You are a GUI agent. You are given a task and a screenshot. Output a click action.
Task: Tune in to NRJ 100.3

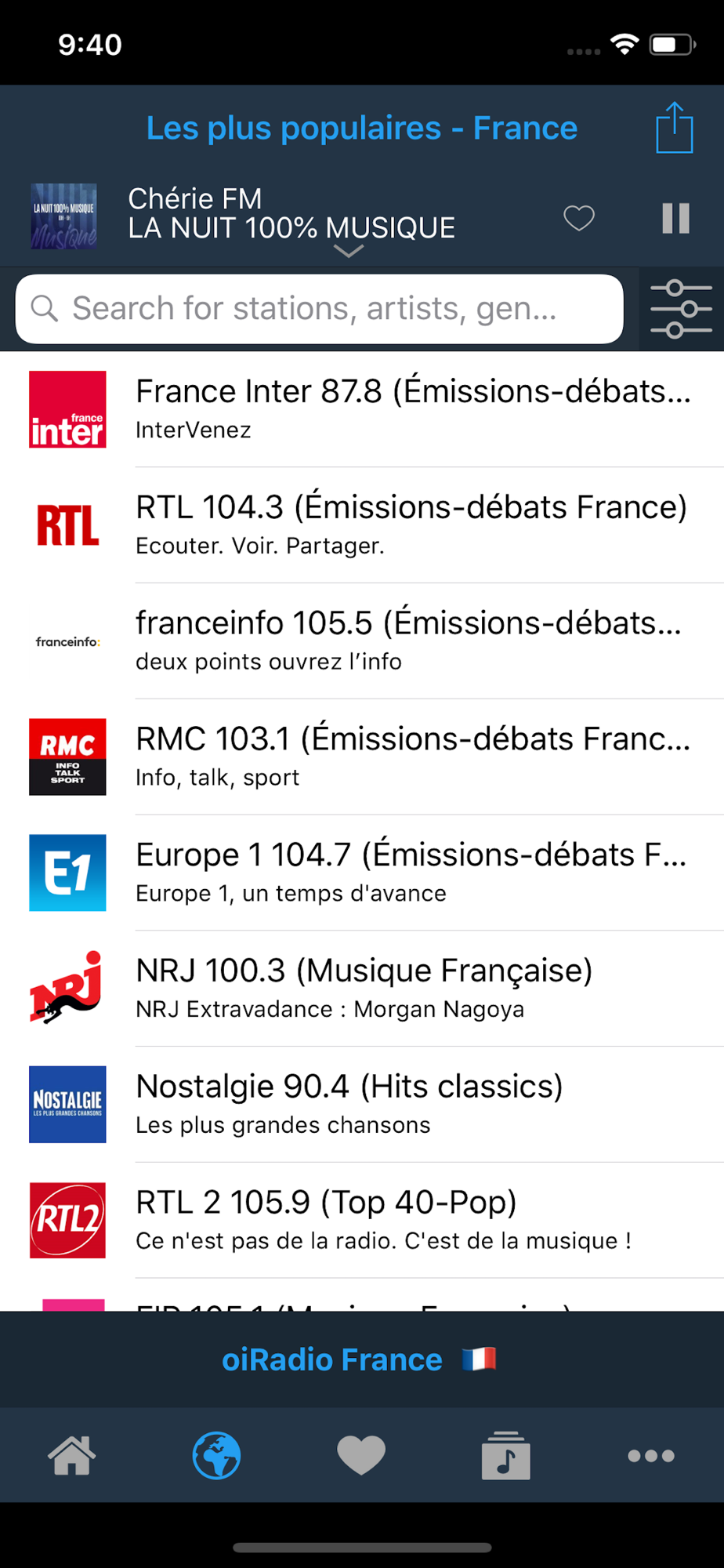(364, 988)
